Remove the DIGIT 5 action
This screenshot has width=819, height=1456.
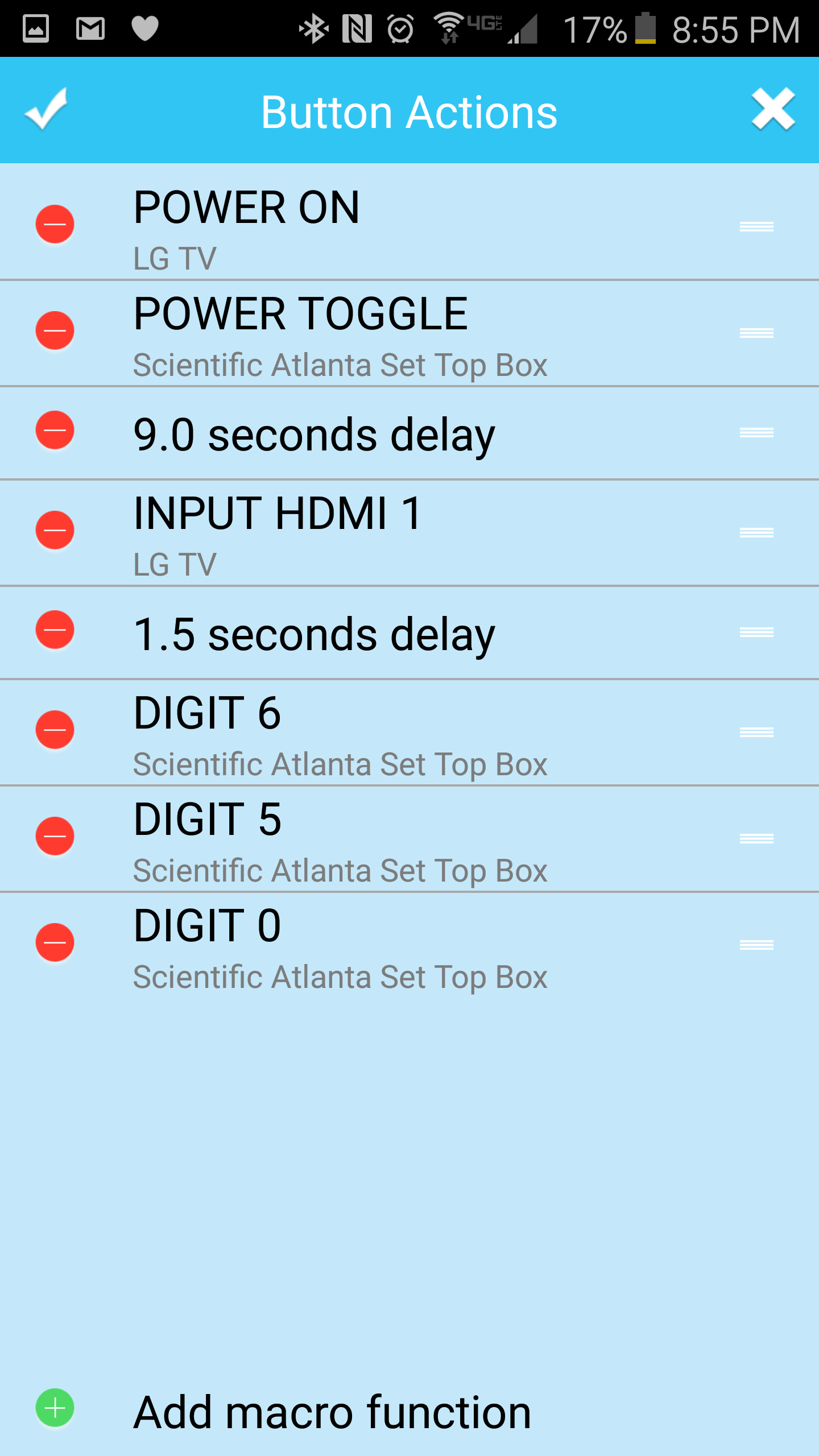click(x=55, y=836)
